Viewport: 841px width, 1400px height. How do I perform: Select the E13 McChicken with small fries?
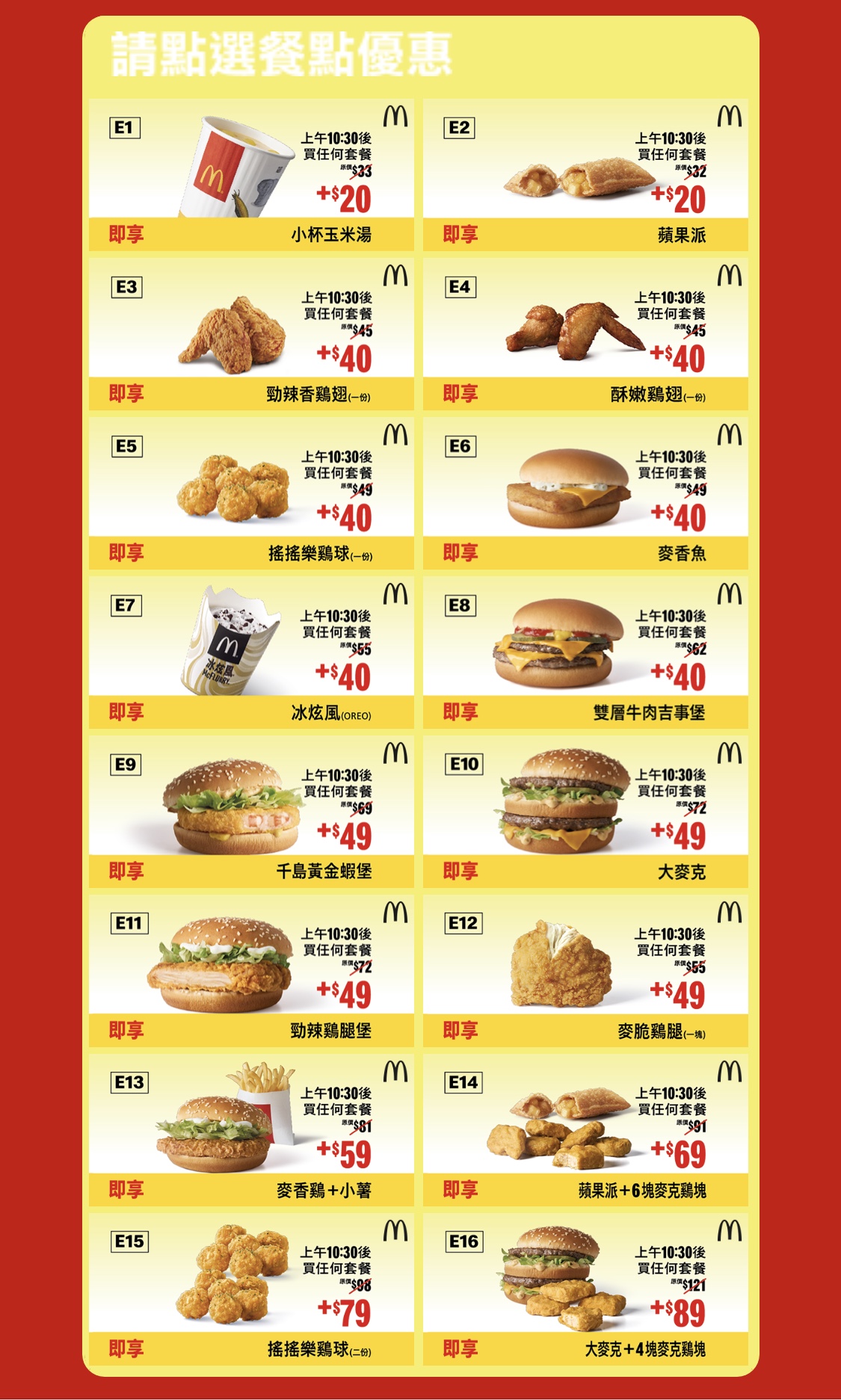251,1130
